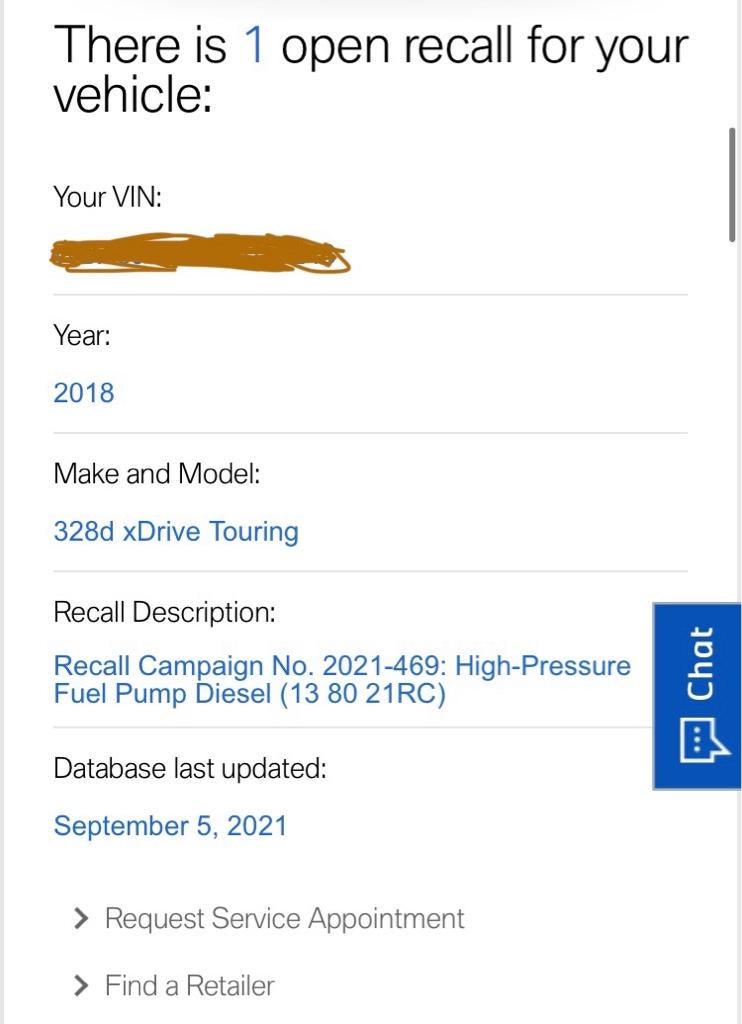Select the Your VIN label
This screenshot has width=742, height=1024.
(x=107, y=197)
